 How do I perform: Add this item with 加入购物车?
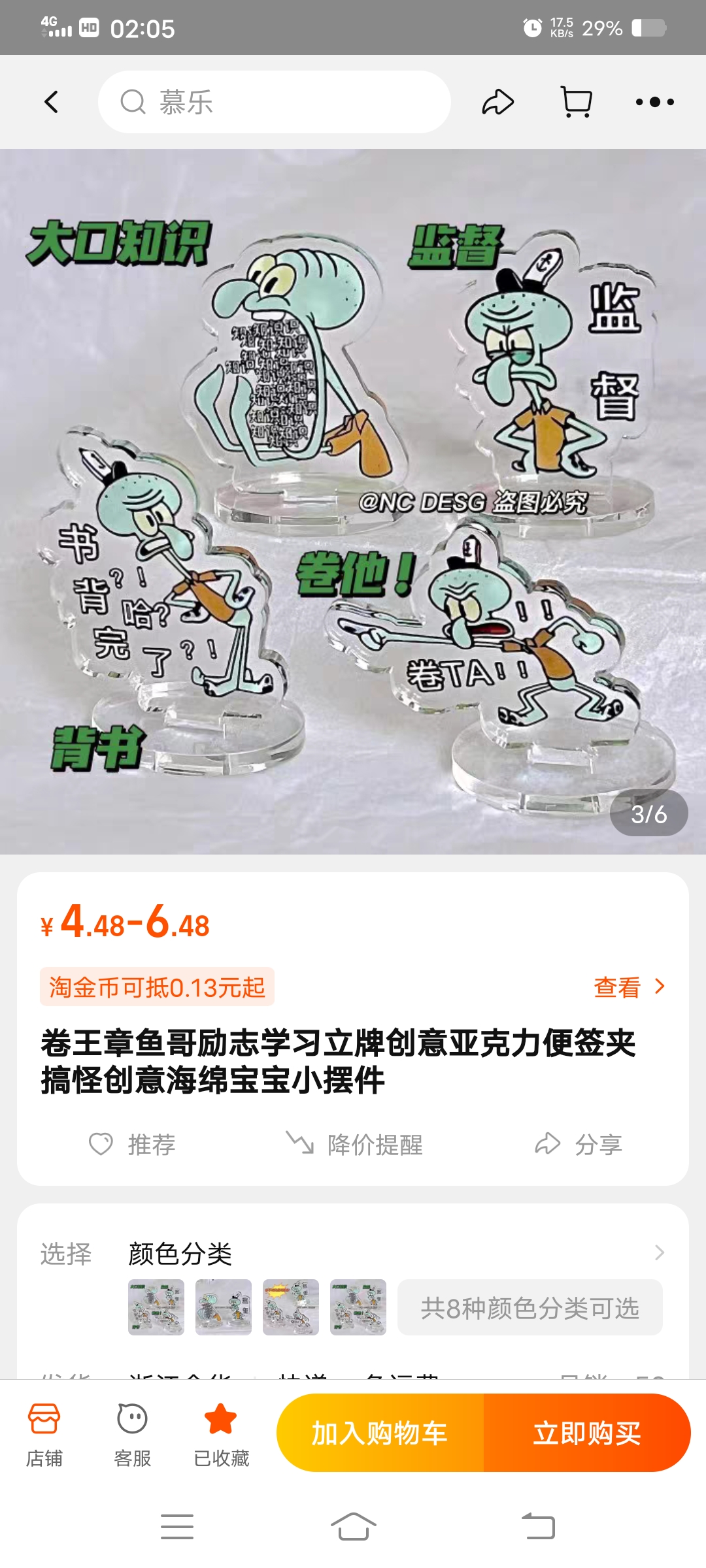click(x=380, y=1433)
